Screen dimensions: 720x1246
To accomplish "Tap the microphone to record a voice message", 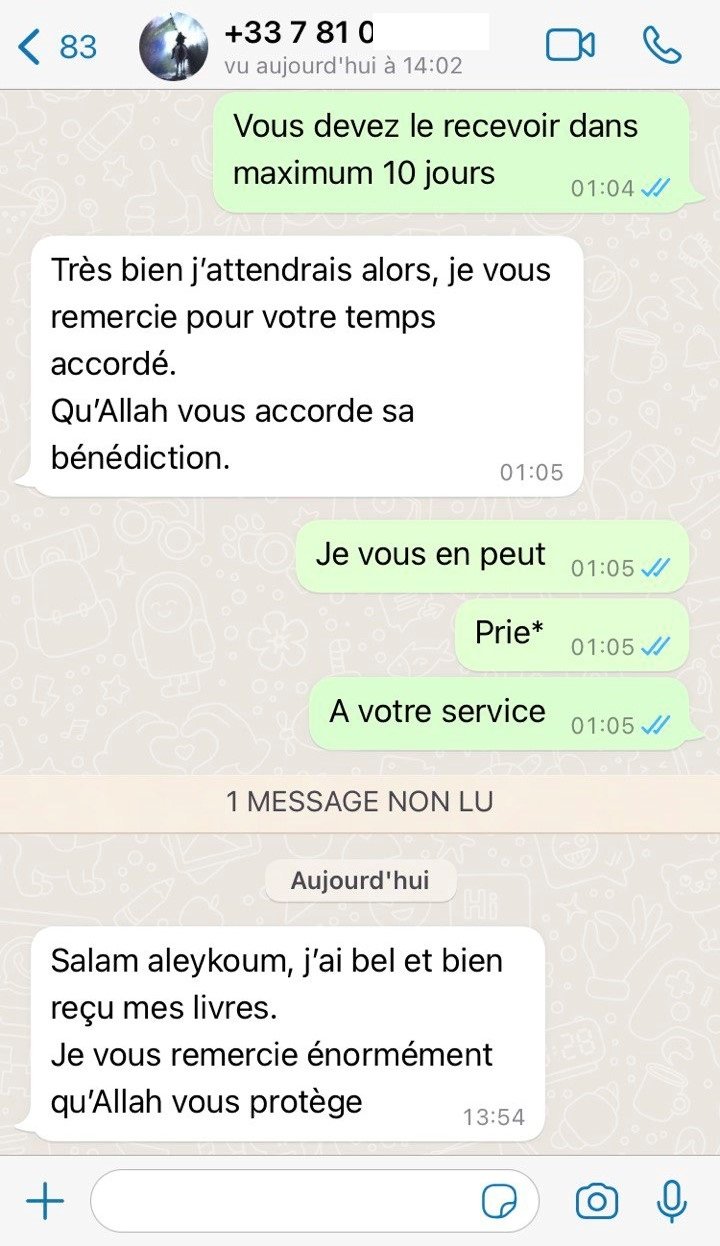I will pos(672,1201).
